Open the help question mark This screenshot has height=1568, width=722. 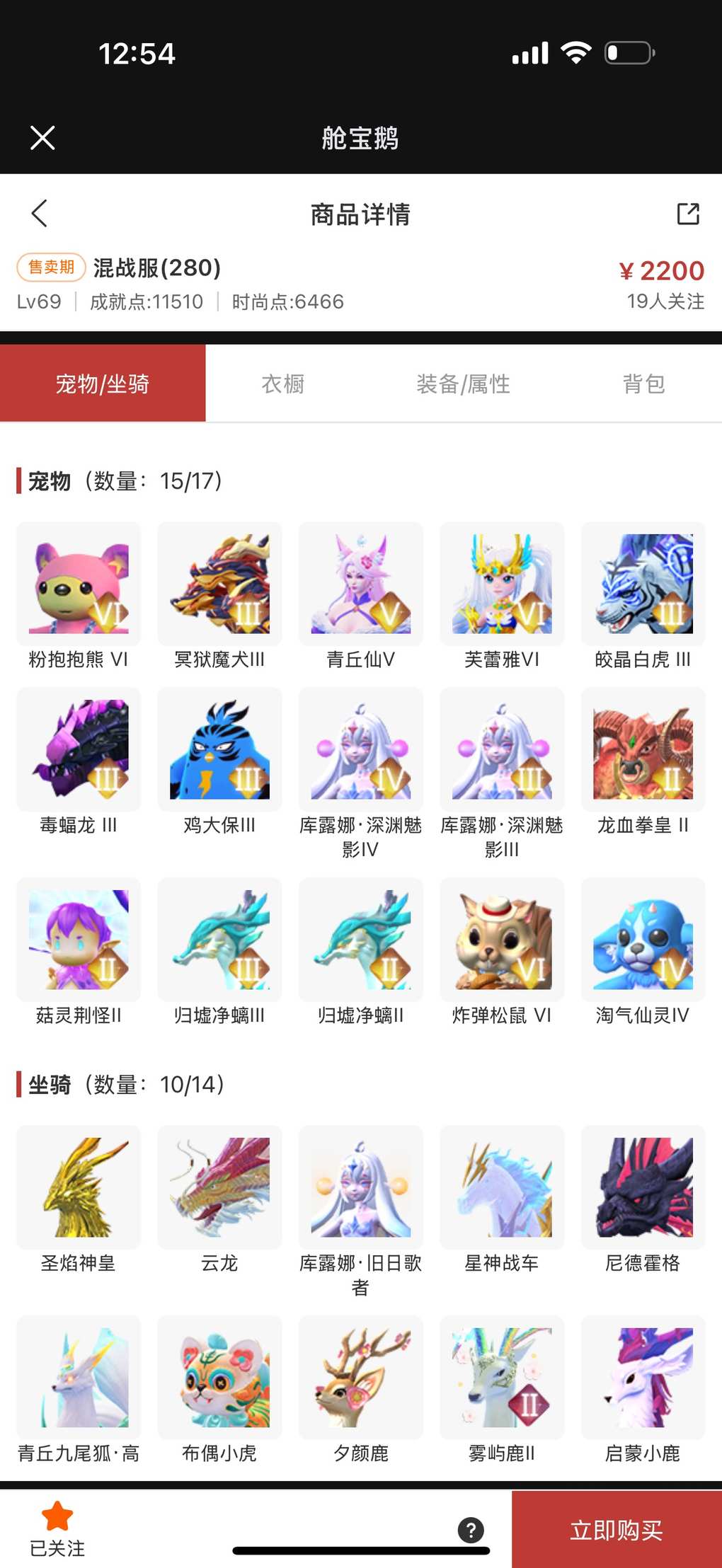click(x=471, y=1530)
